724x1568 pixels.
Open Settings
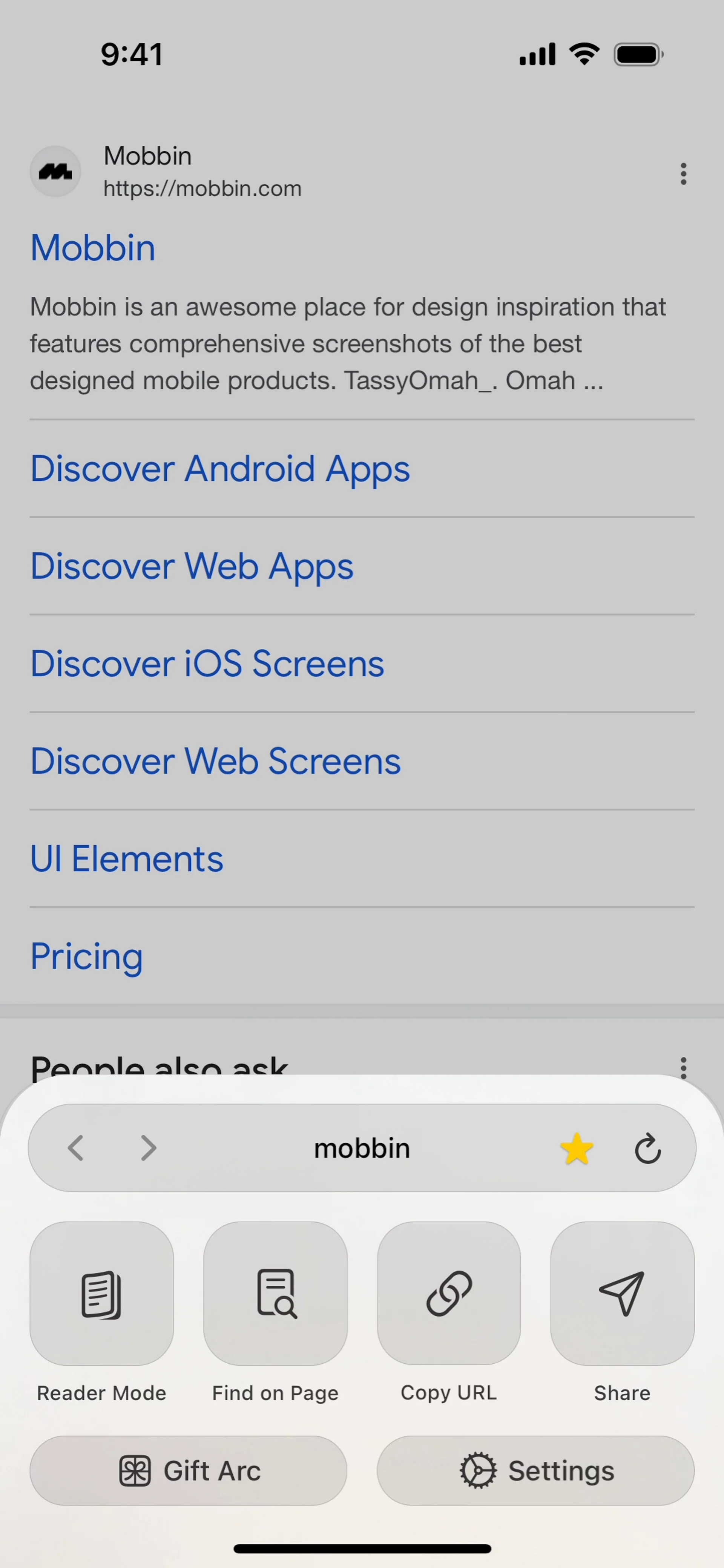tap(535, 1471)
